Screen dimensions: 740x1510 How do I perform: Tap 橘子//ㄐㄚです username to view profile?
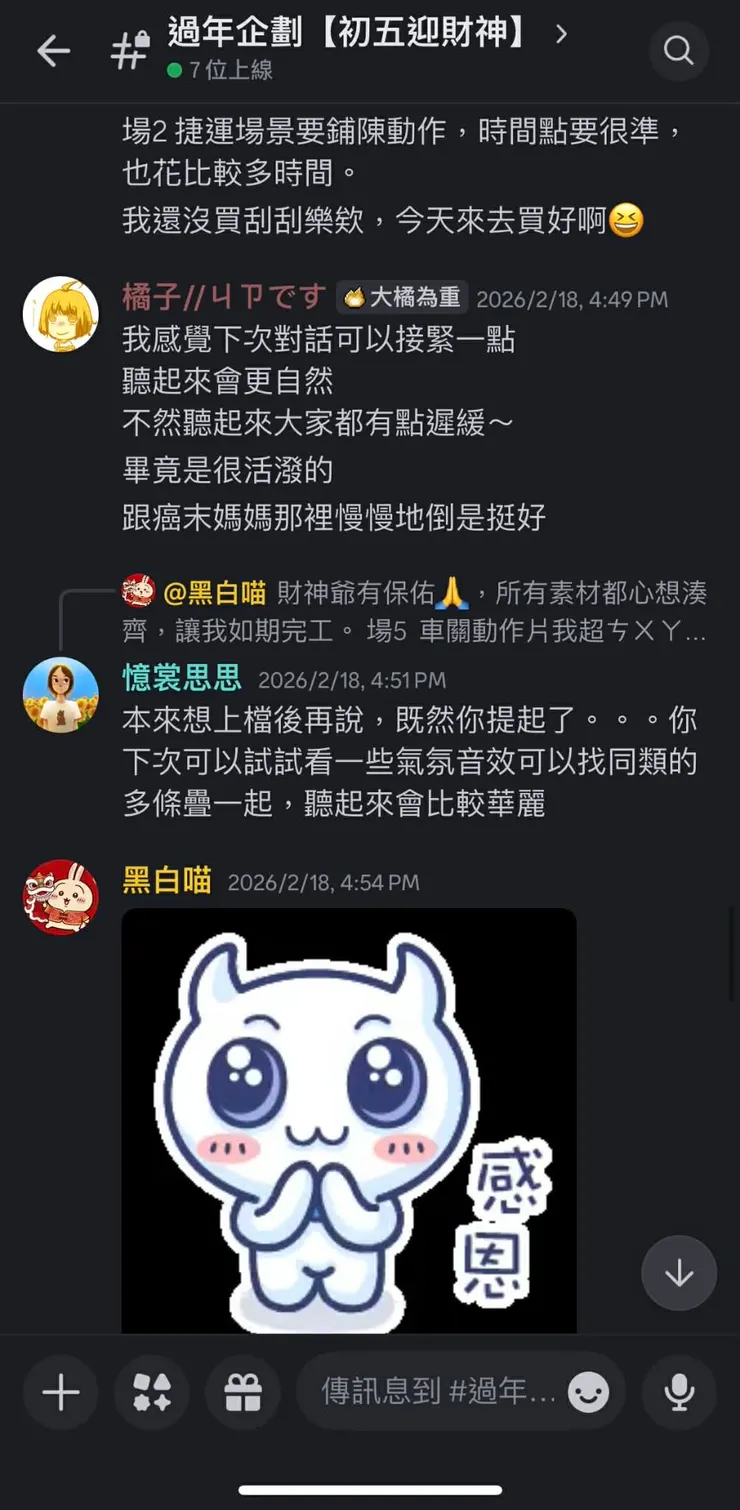click(x=220, y=297)
